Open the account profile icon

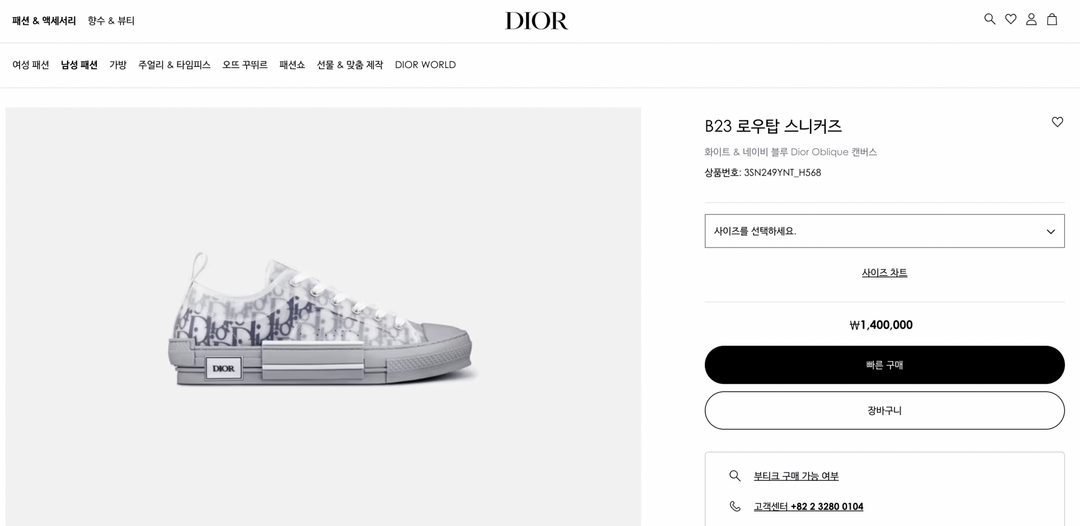coord(1031,19)
